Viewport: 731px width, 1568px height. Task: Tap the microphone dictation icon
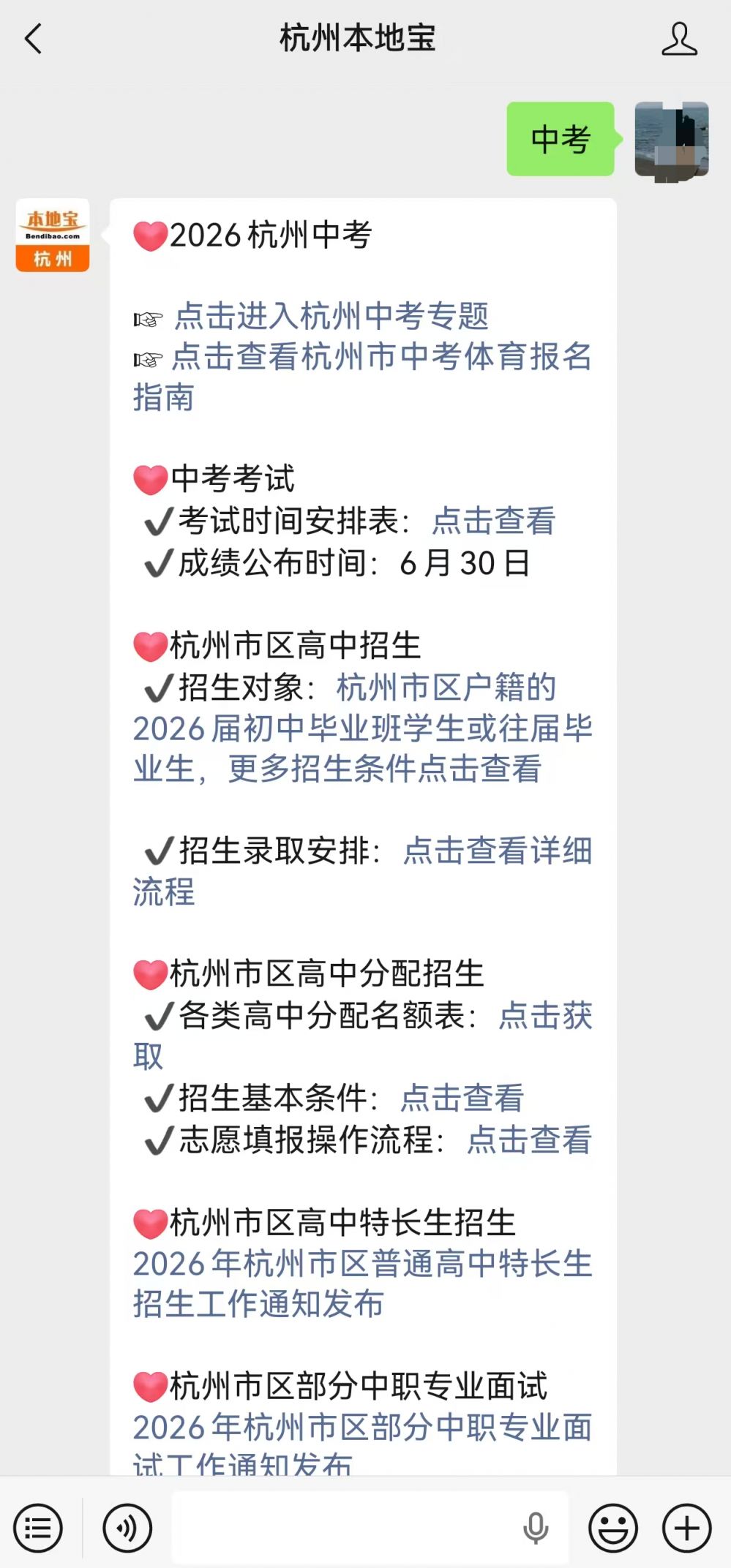point(536,1528)
